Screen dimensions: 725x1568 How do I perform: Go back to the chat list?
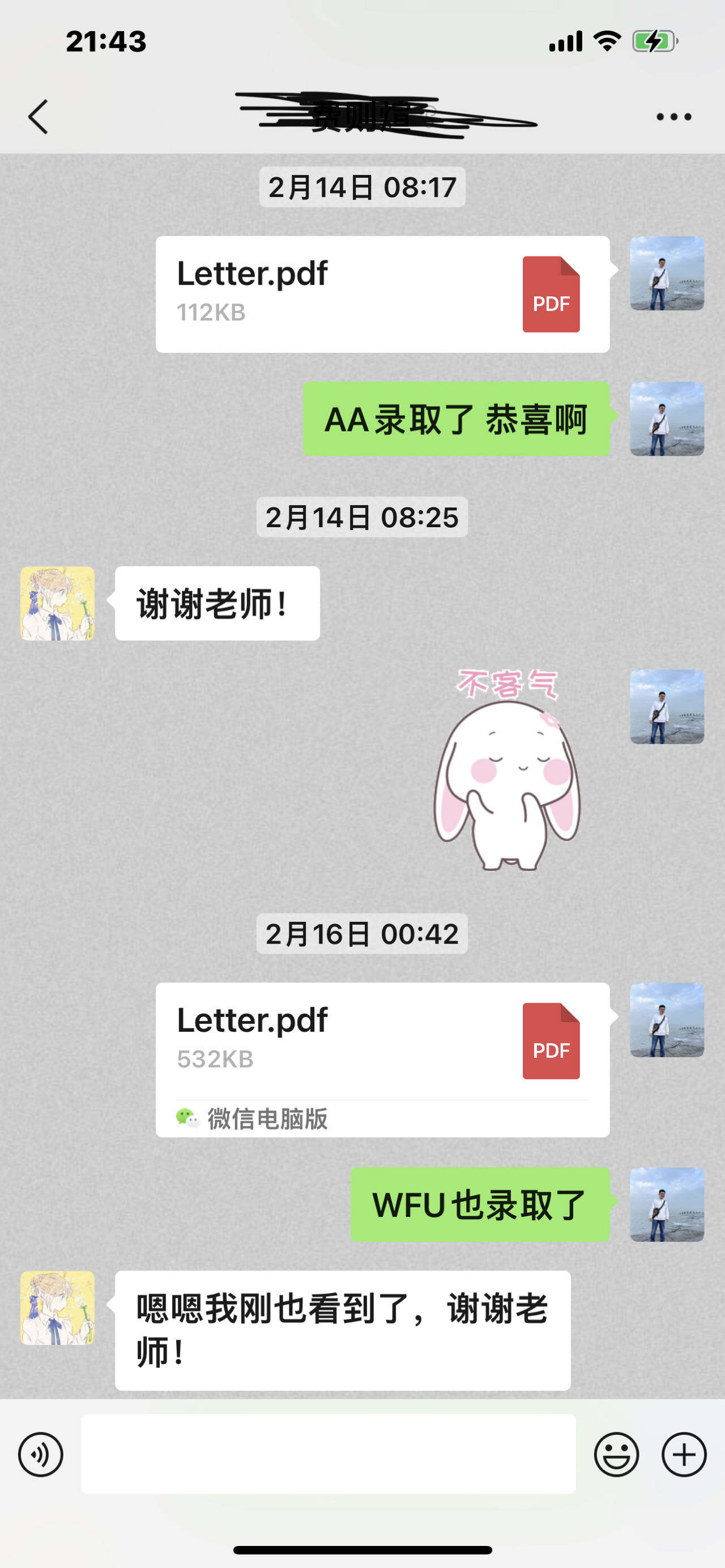click(38, 116)
